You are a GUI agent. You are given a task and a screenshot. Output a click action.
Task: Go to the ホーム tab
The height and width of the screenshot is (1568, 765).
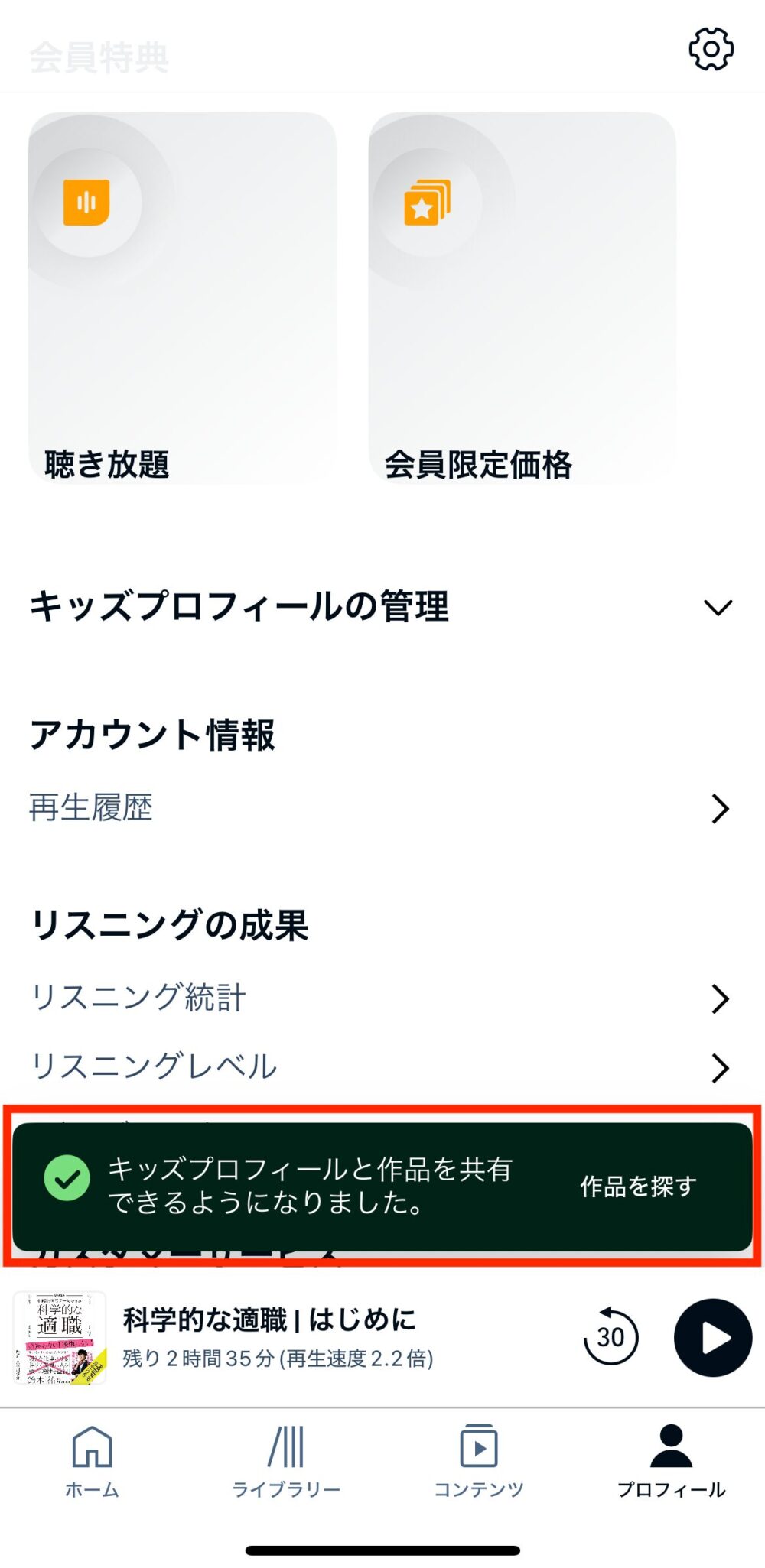point(92,1462)
